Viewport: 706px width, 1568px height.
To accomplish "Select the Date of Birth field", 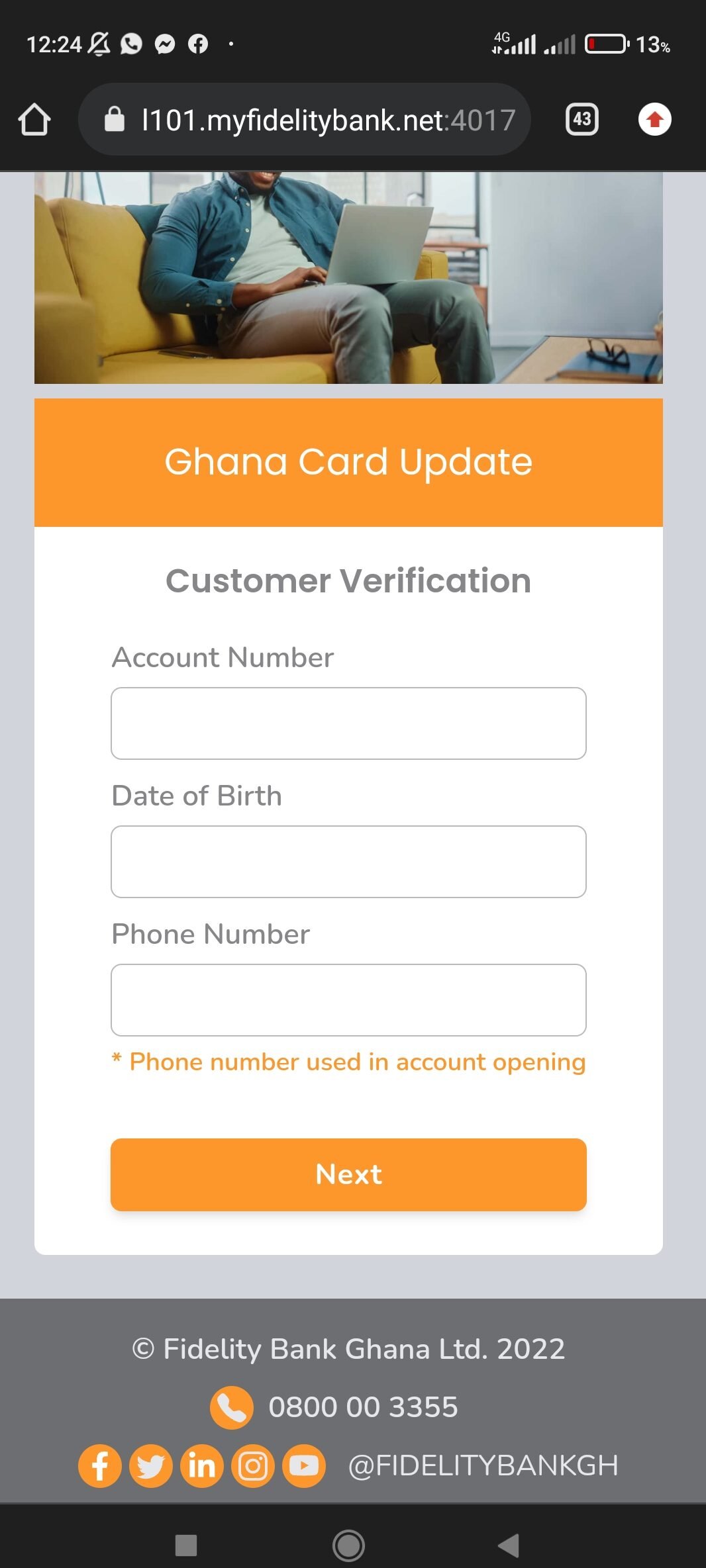I will pyautogui.click(x=348, y=862).
